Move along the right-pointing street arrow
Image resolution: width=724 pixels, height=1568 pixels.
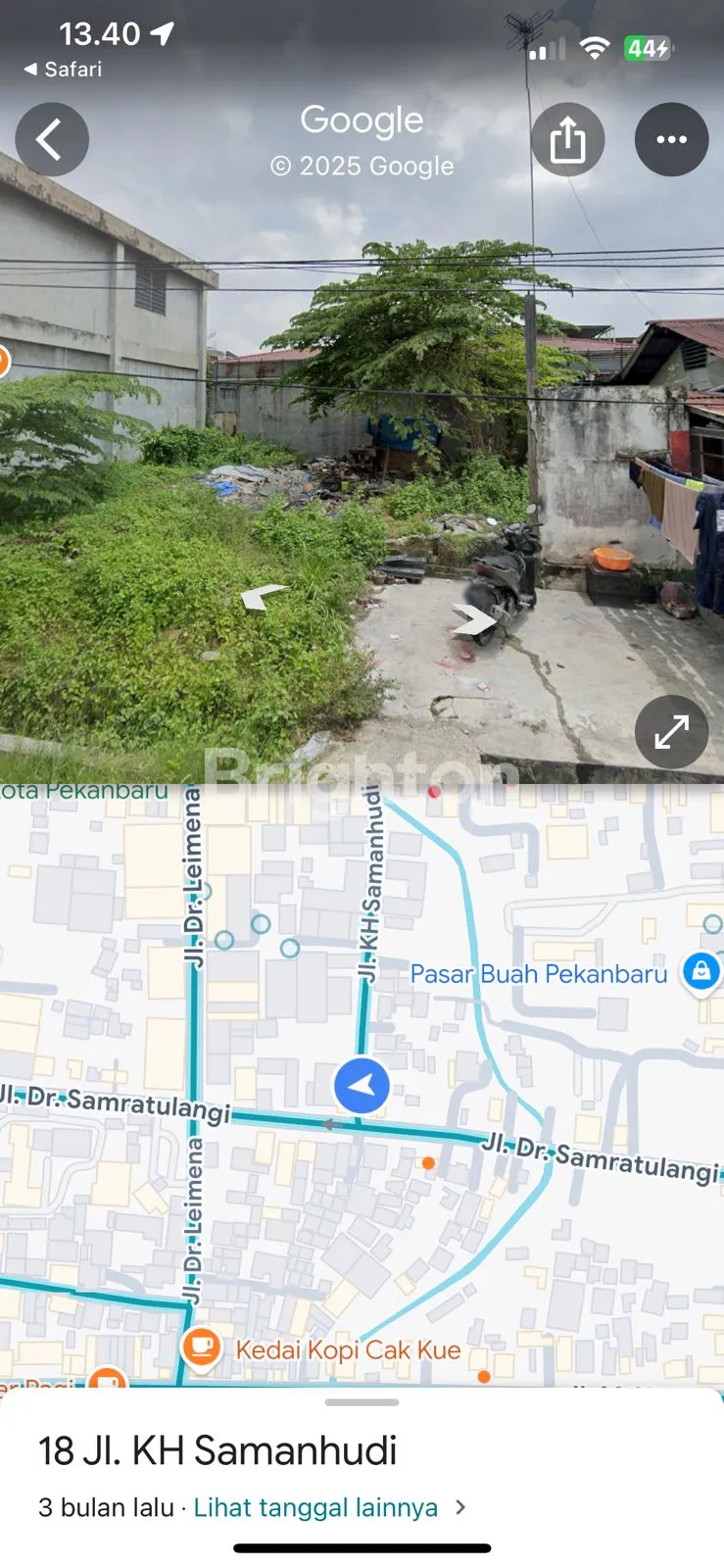(x=475, y=620)
